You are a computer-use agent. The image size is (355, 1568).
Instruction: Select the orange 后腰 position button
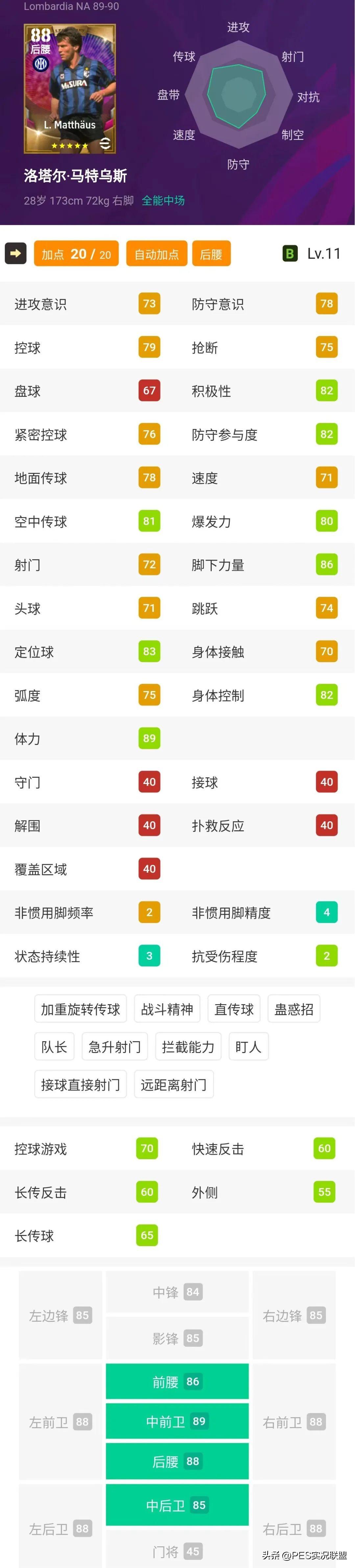pos(211,254)
